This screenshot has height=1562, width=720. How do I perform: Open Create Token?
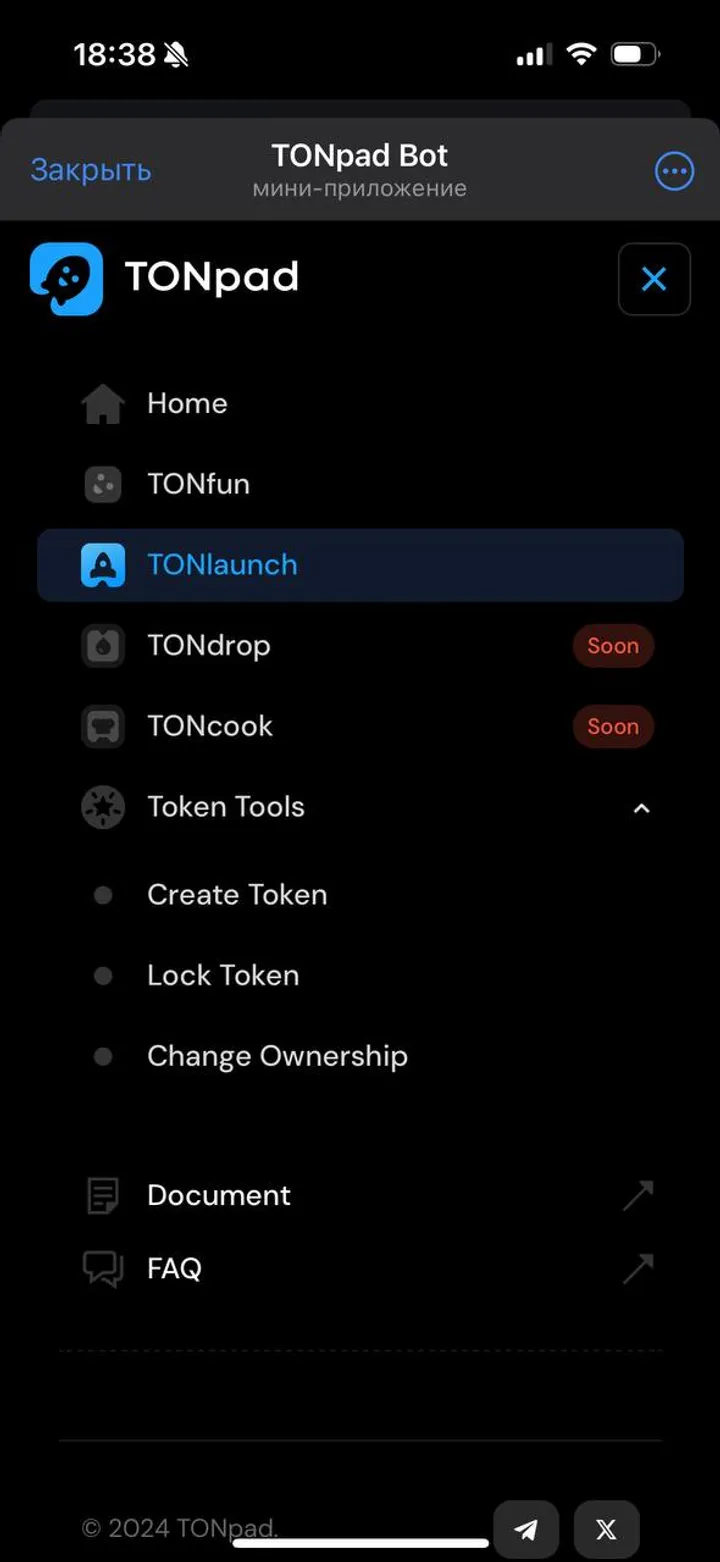pyautogui.click(x=237, y=895)
